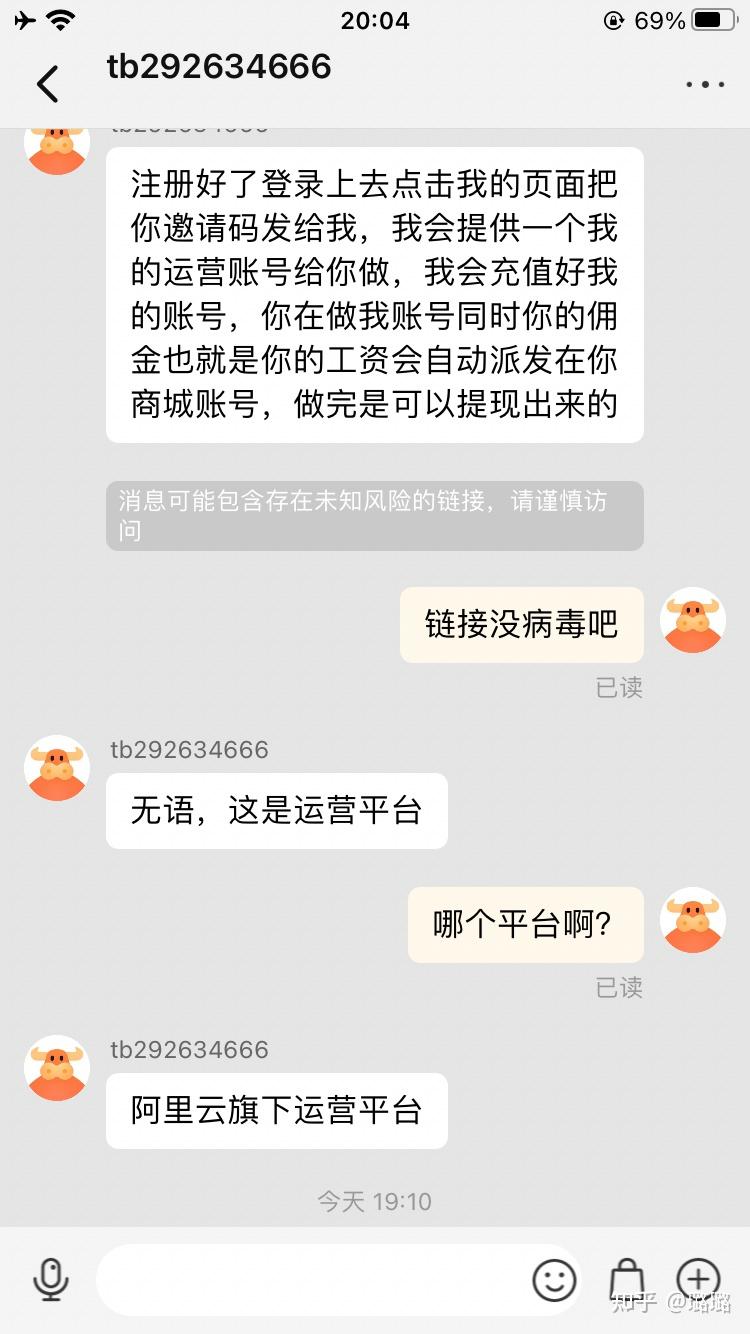The height and width of the screenshot is (1334, 750).
Task: Open tb292634666's avatar beside 无语 message
Action: pos(57,768)
